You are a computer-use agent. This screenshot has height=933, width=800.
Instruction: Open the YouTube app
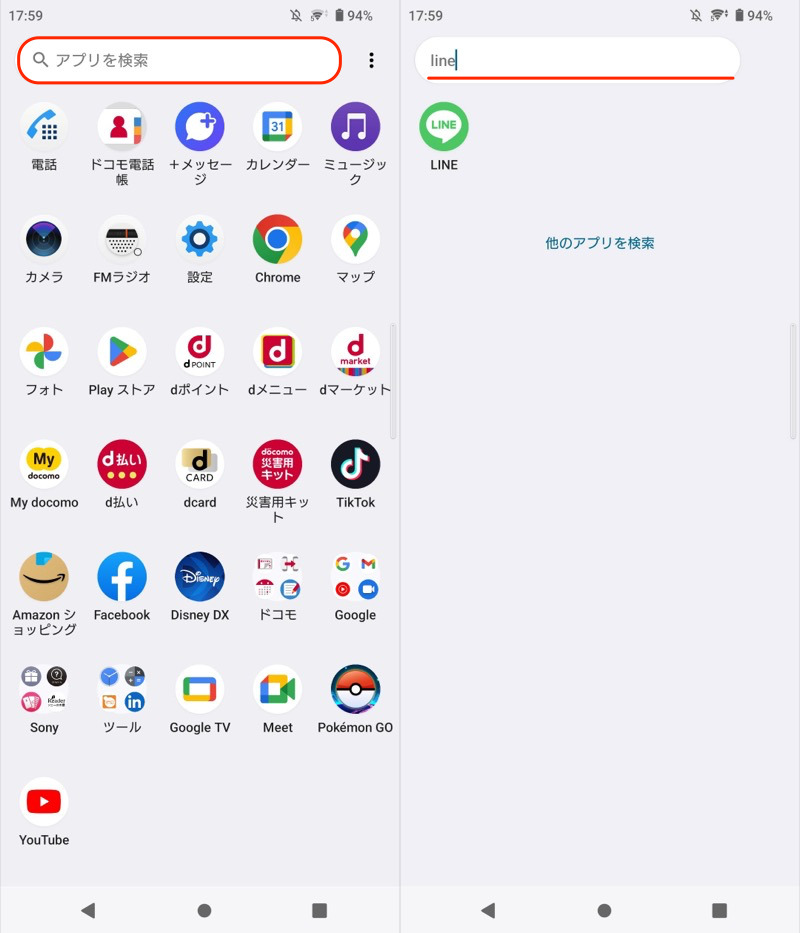[44, 803]
